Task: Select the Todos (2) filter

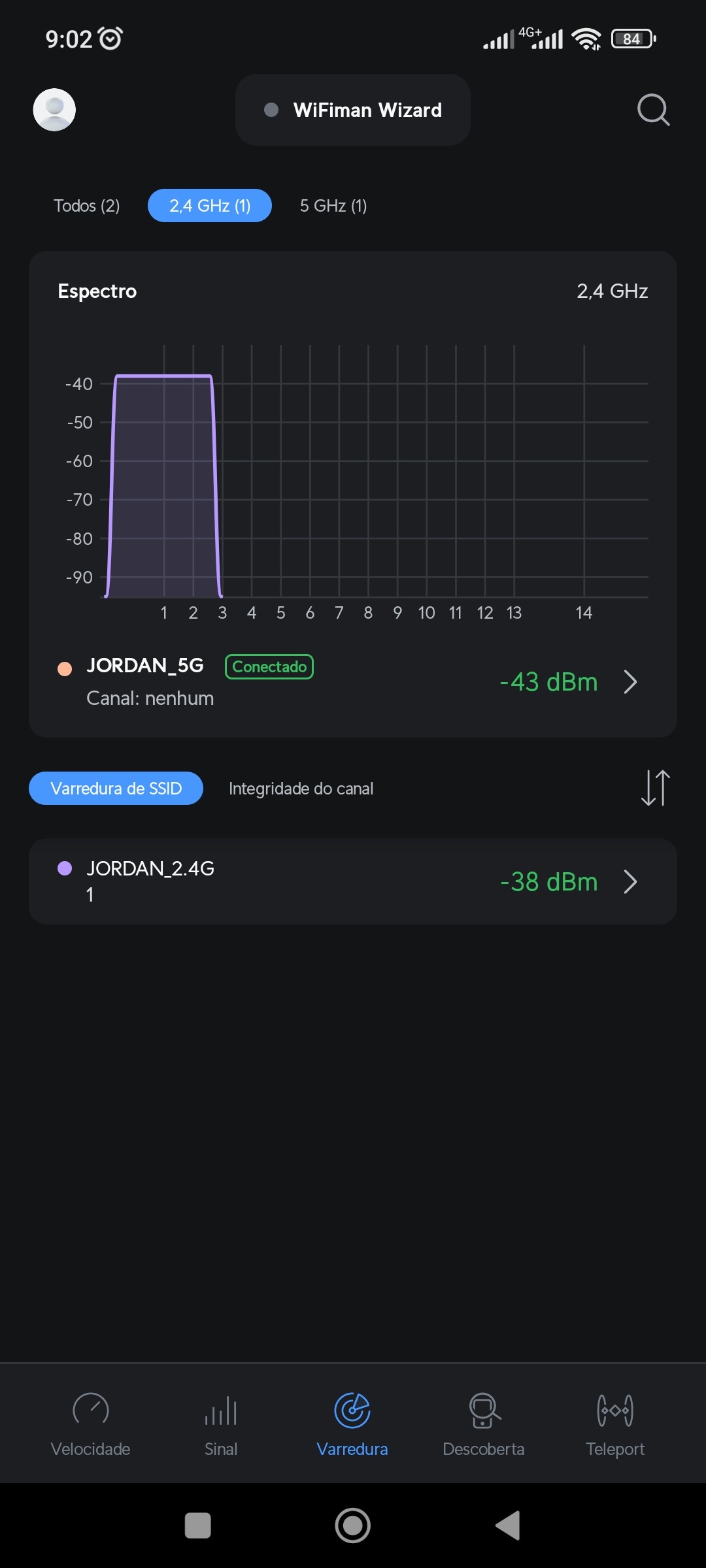Action: (87, 206)
